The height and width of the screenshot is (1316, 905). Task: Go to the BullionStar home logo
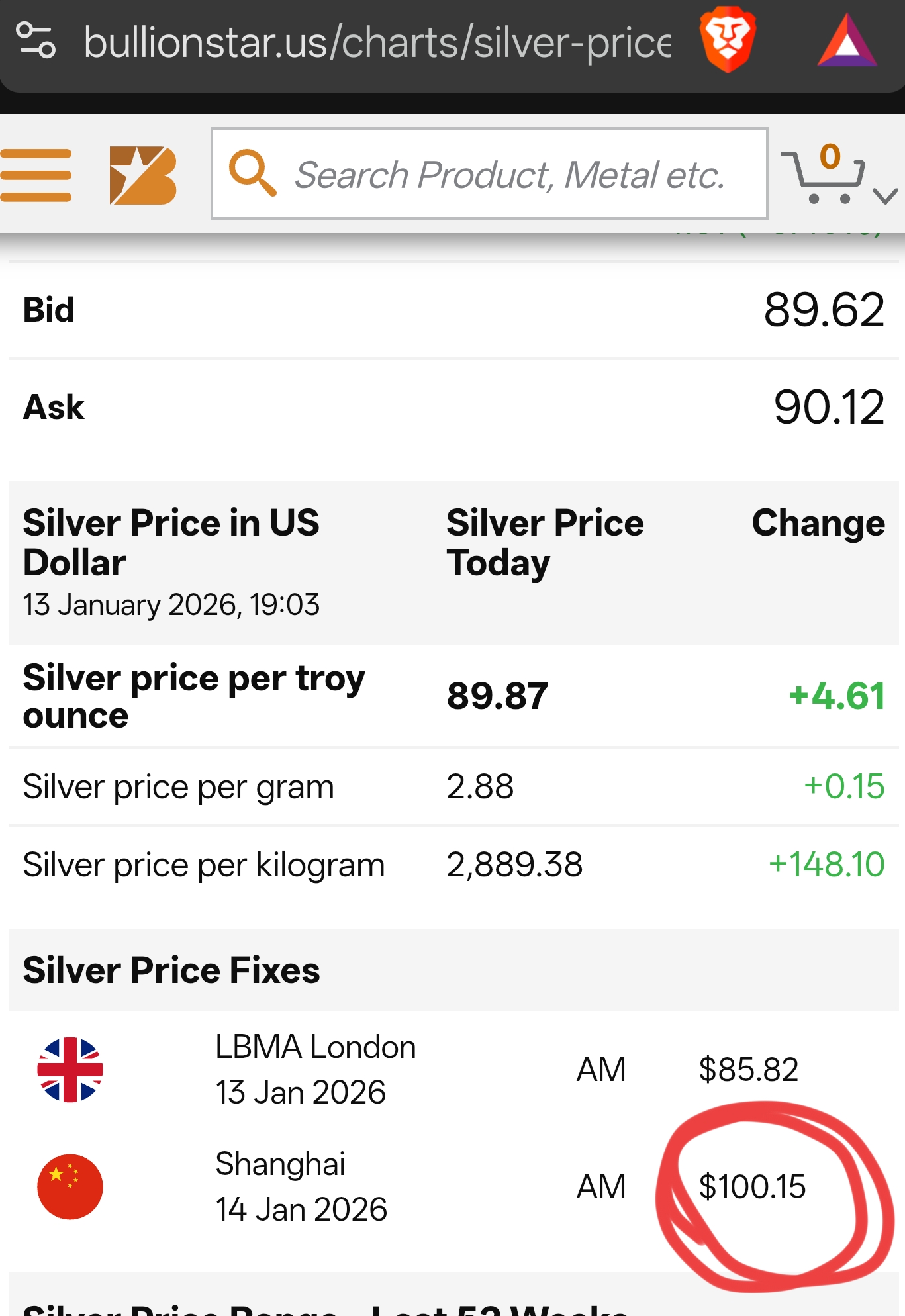tap(143, 175)
